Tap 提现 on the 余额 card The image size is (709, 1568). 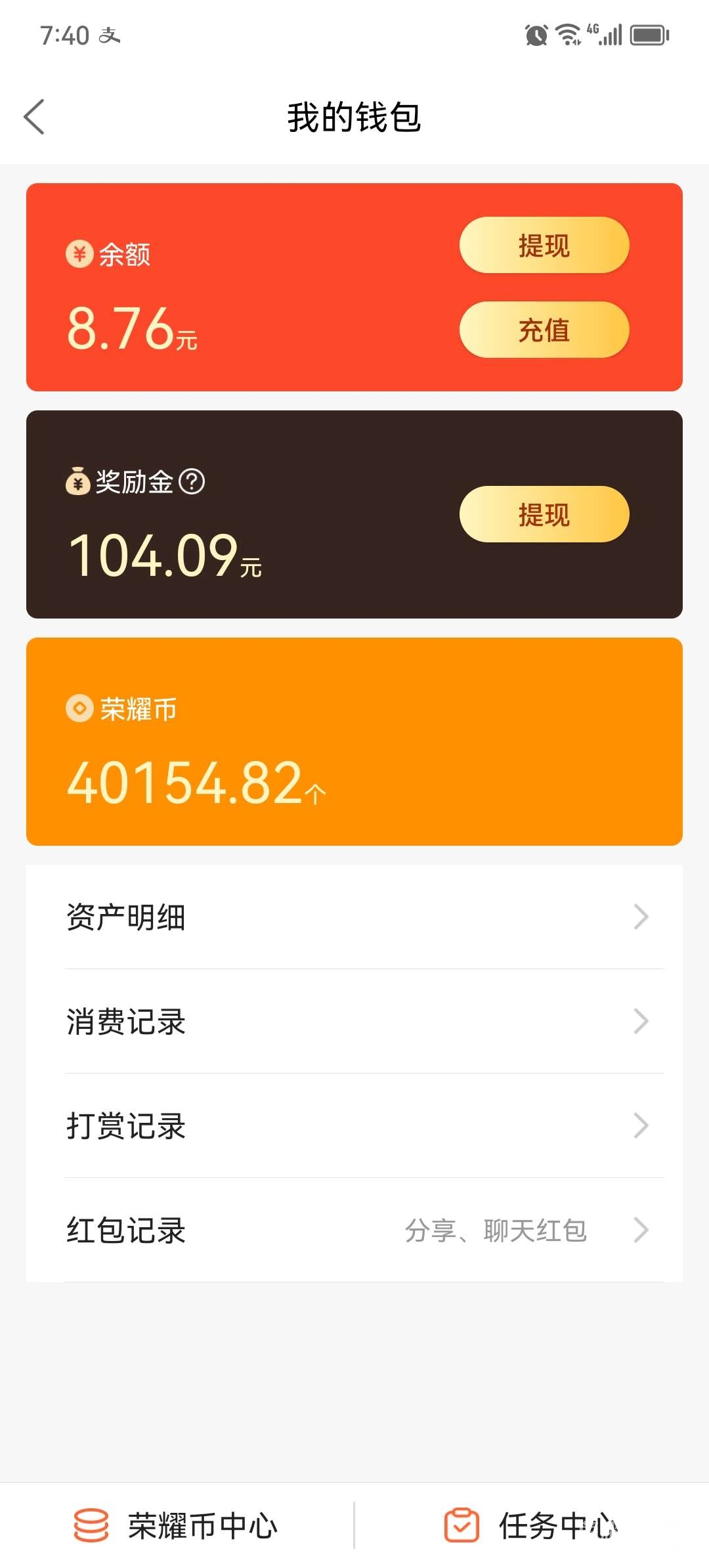pos(544,246)
